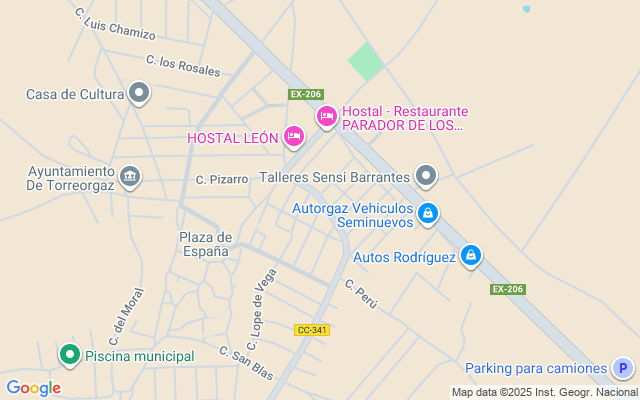Select the Parking para camiones marker

(x=623, y=368)
